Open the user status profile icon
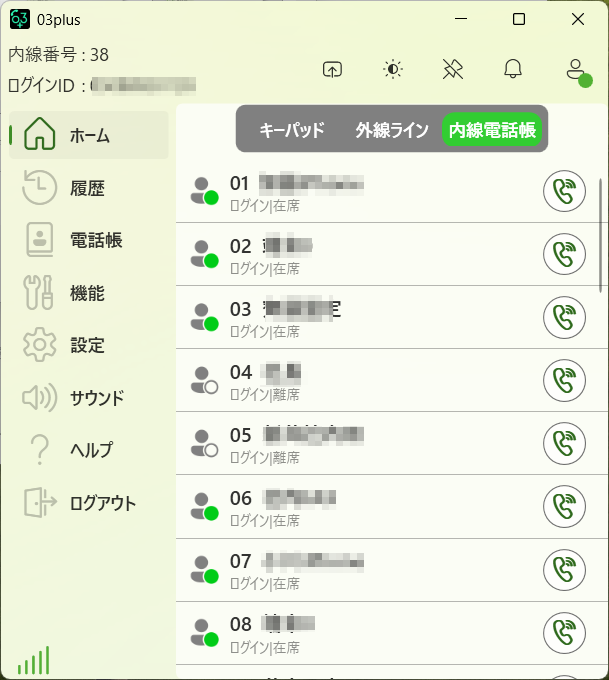Viewport: 609px width, 680px height. click(x=575, y=70)
